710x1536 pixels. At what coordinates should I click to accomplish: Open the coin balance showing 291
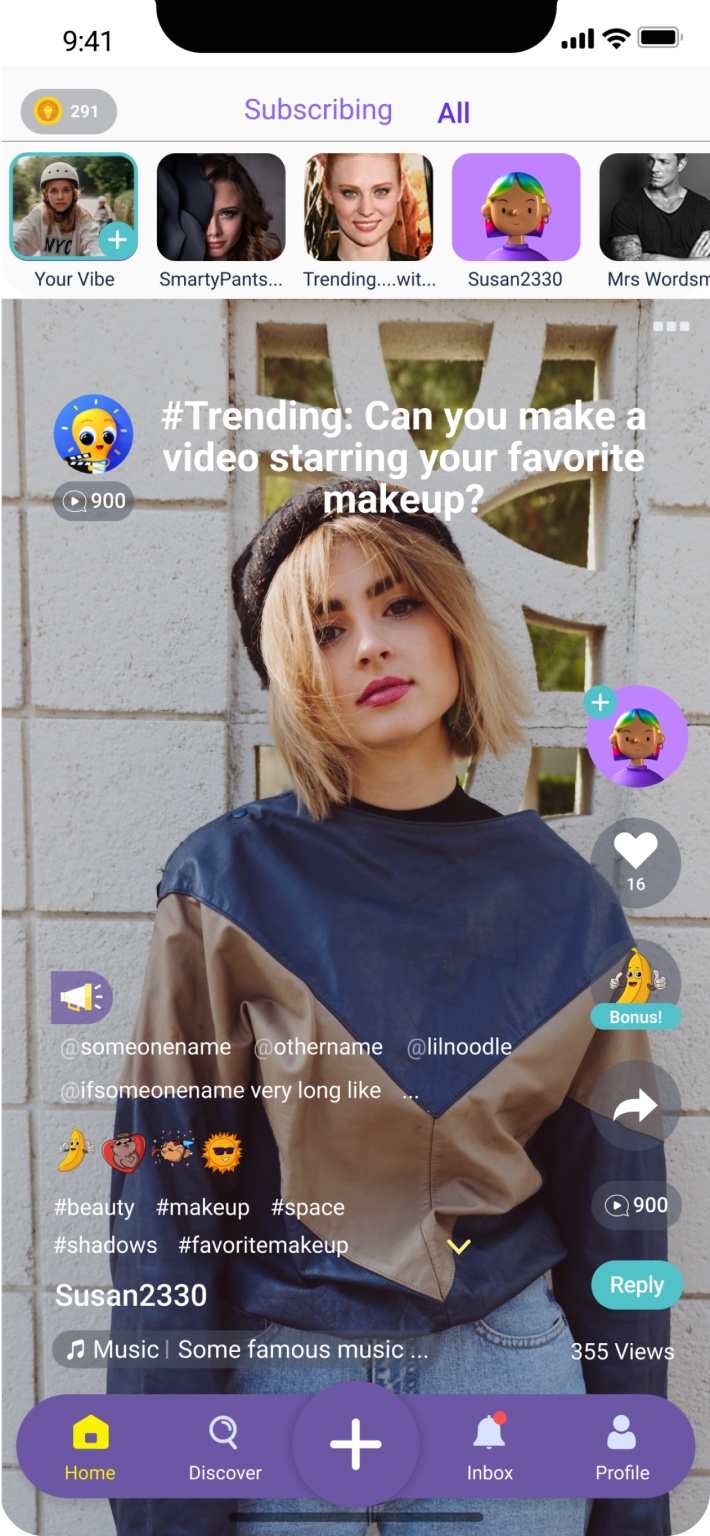[x=68, y=111]
